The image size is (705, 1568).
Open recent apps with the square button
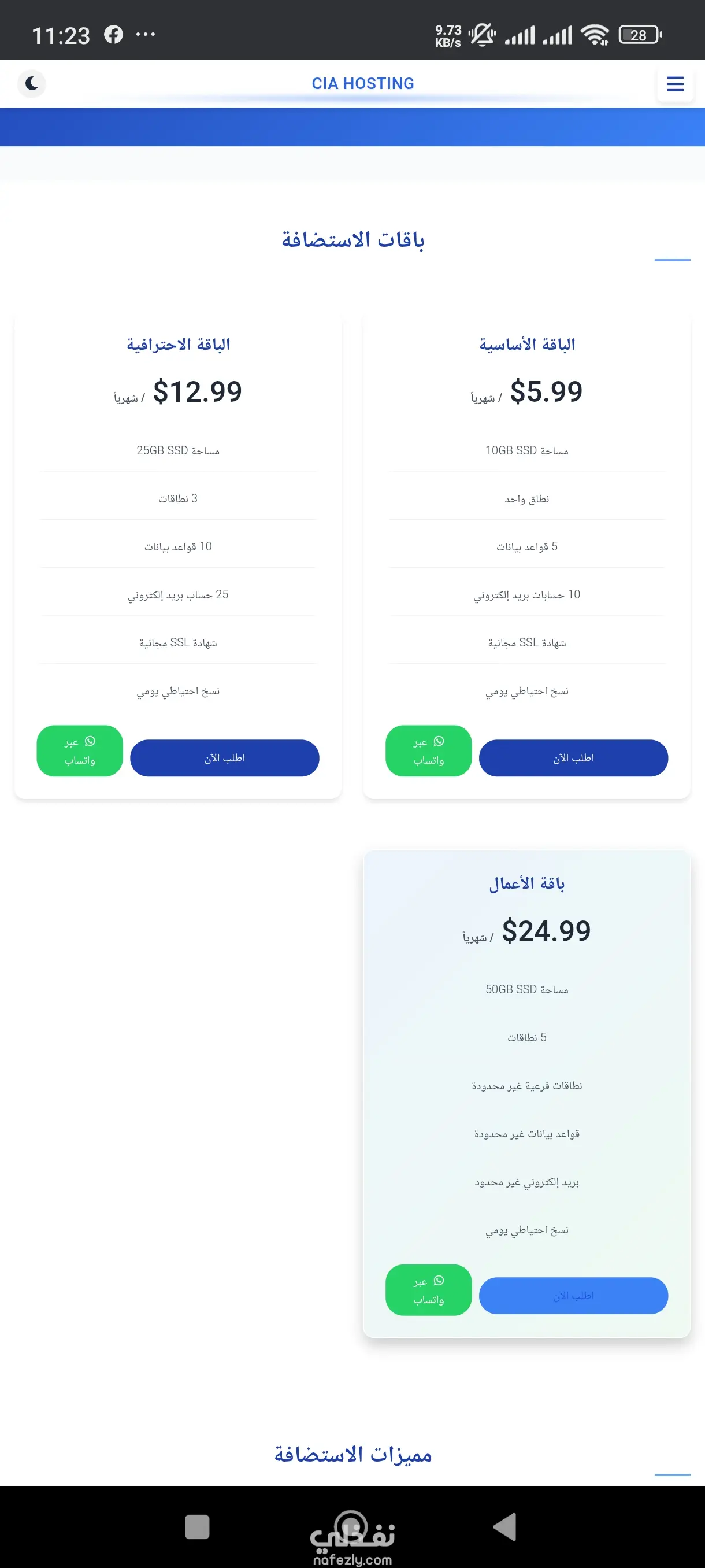197,1526
